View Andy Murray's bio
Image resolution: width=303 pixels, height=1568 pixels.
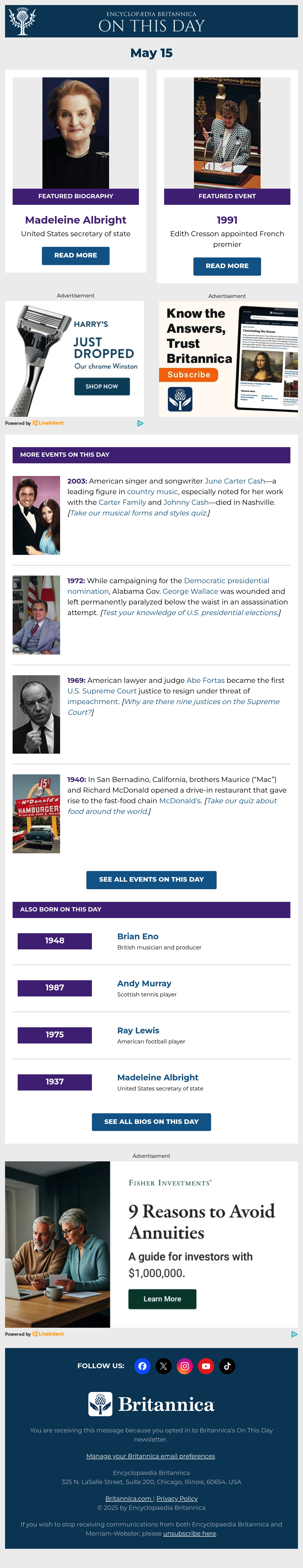[144, 984]
